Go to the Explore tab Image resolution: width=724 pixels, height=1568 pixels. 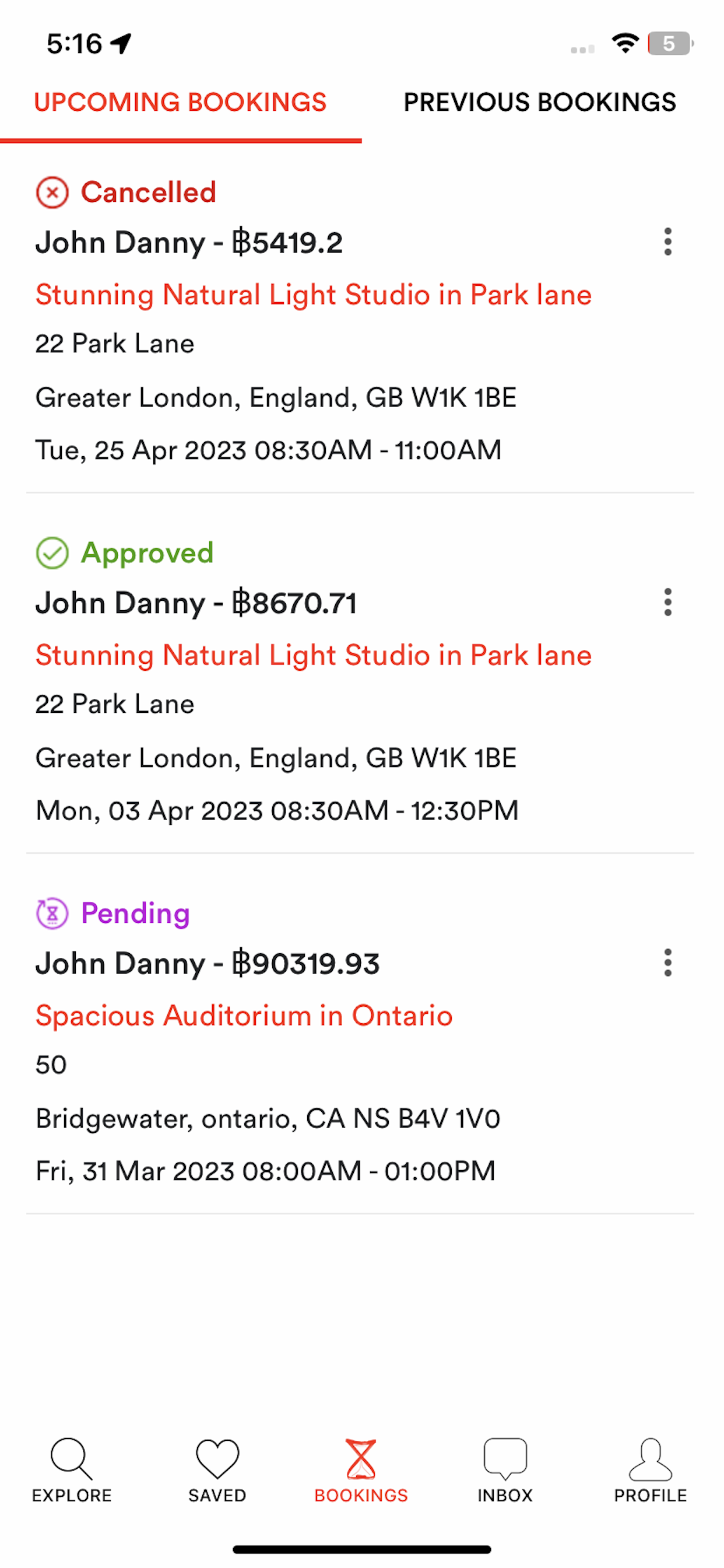click(x=72, y=1471)
